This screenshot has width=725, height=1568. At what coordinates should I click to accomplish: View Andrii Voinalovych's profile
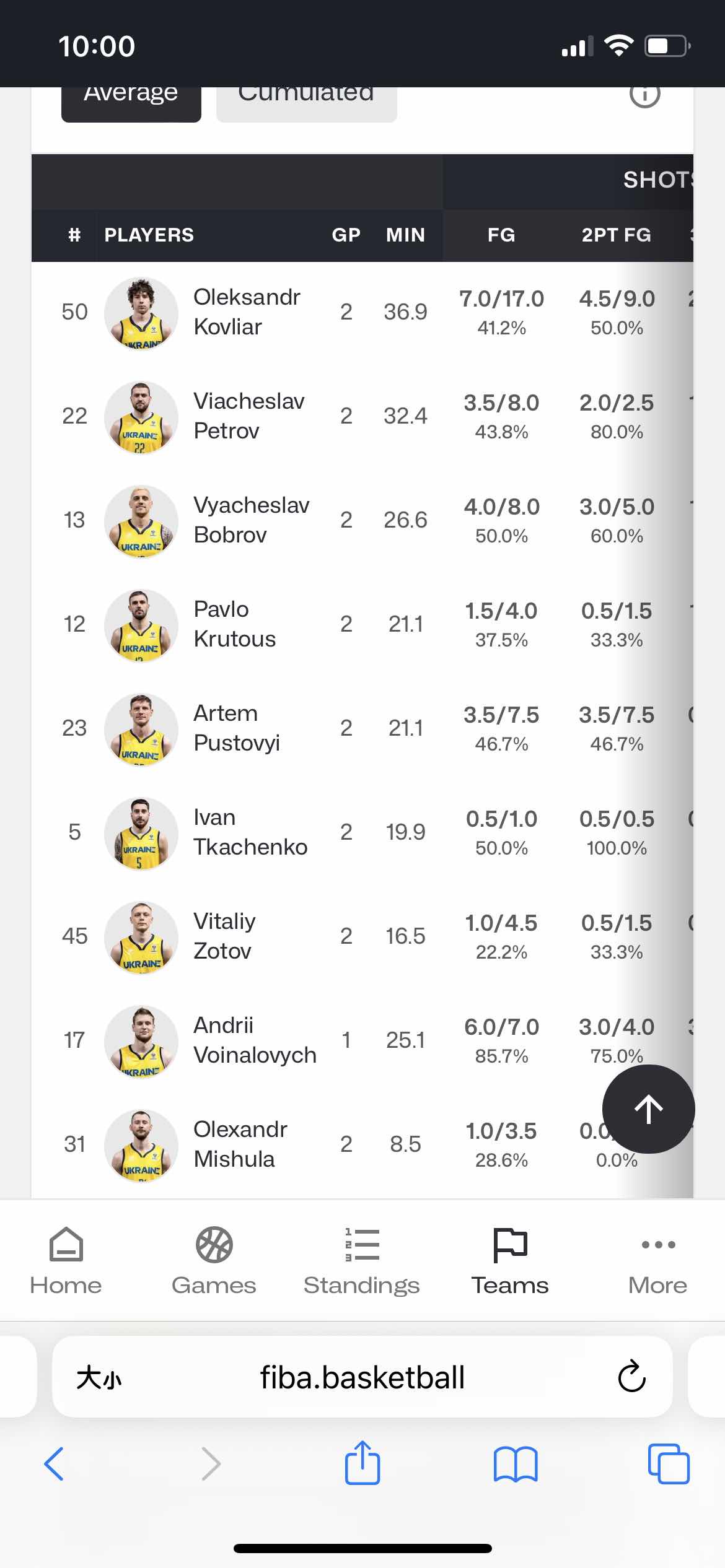pos(254,1040)
